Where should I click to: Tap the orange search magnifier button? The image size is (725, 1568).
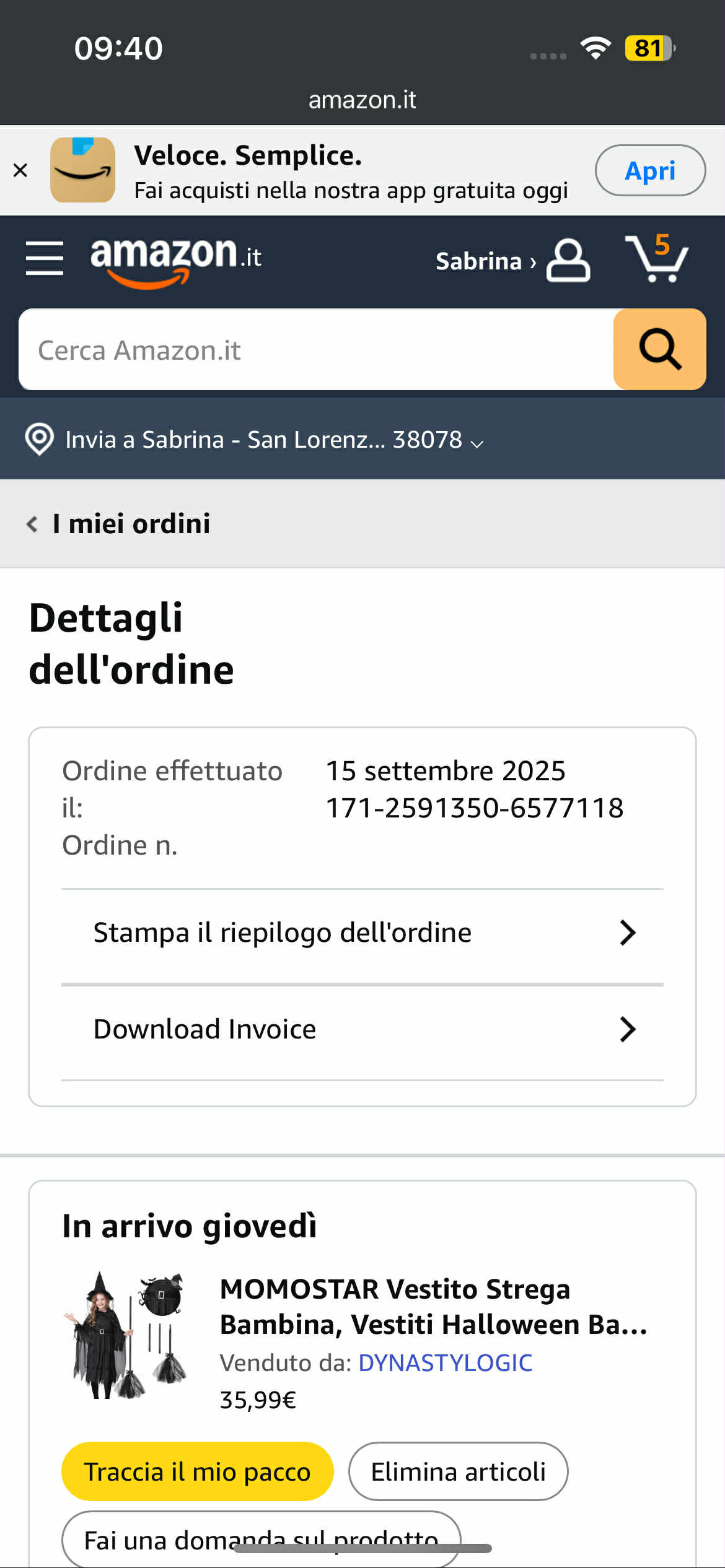(x=659, y=350)
